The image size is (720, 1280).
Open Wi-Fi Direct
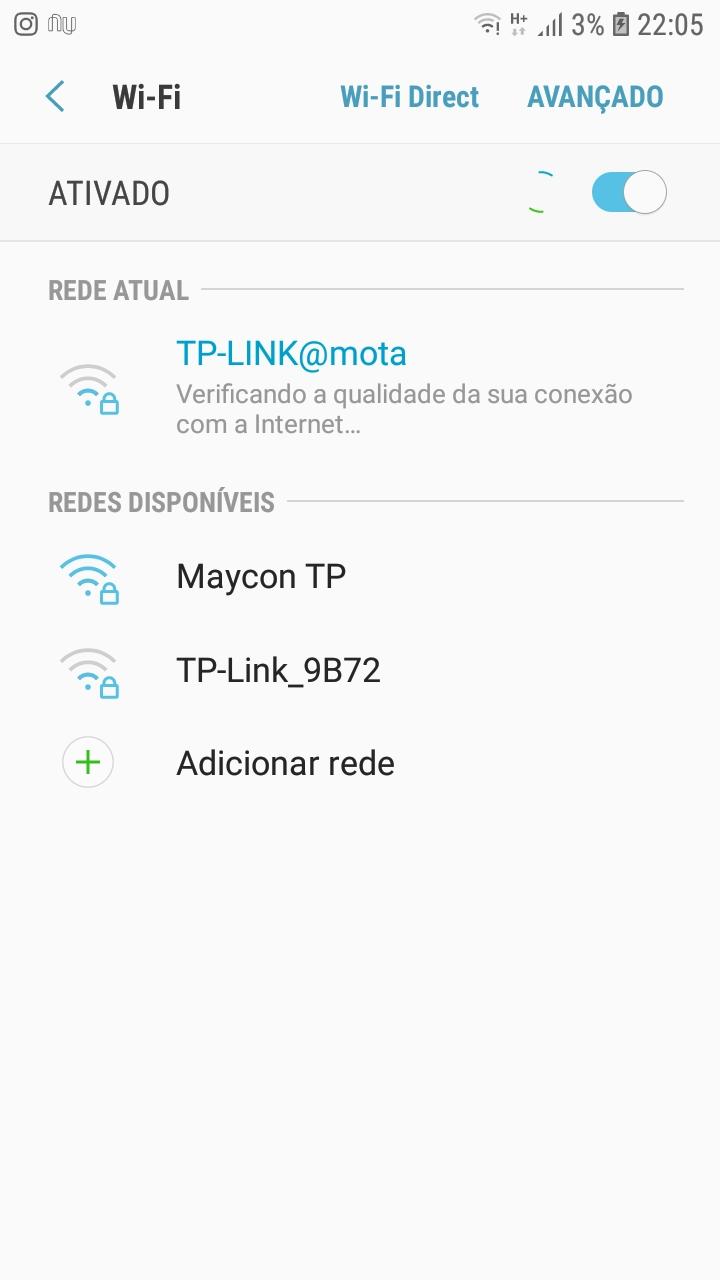click(409, 97)
